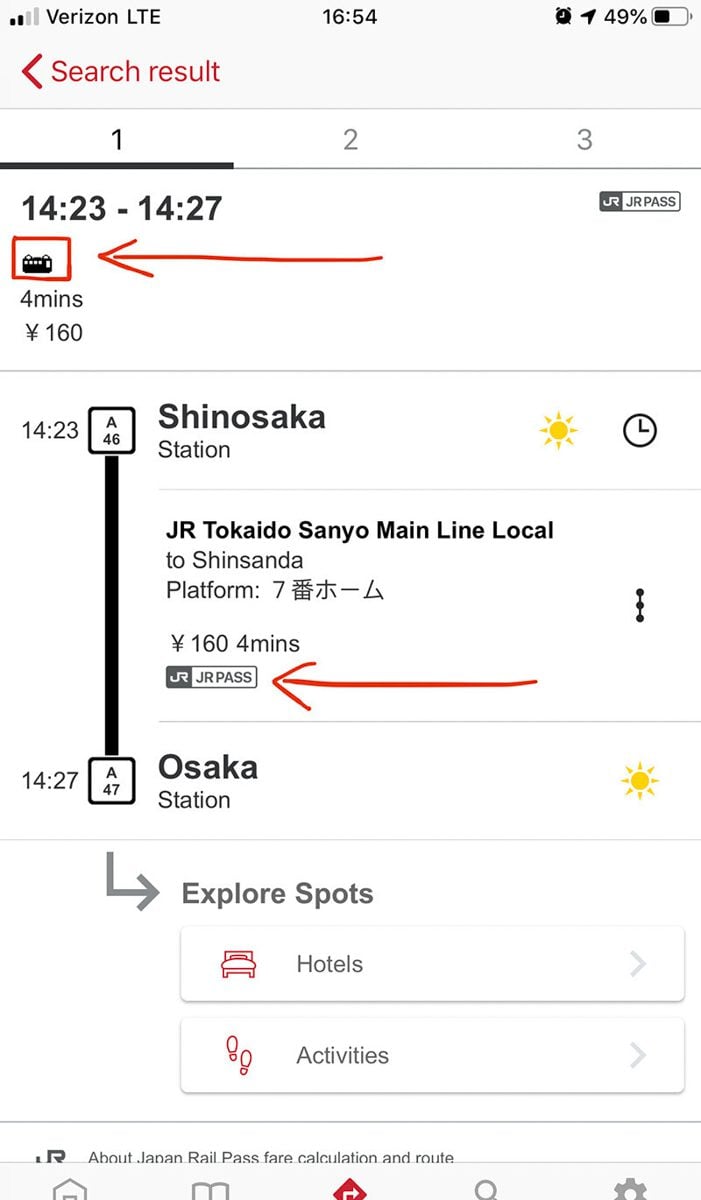Image resolution: width=701 pixels, height=1200 pixels.
Task: Explore Activities near Osaka Station
Action: coord(432,1055)
